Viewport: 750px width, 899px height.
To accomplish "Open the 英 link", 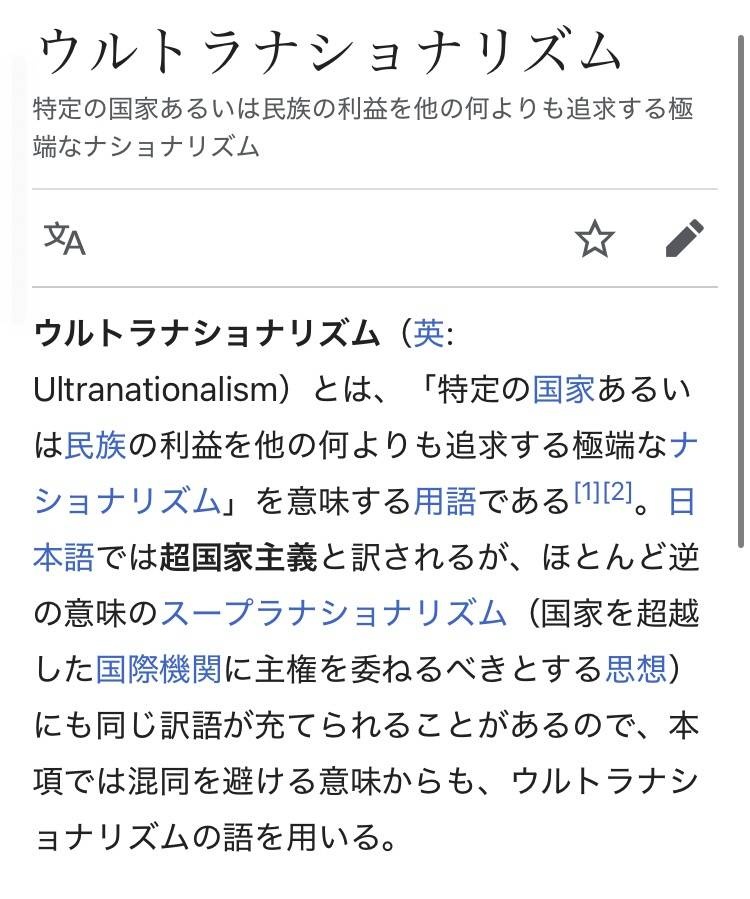I will tap(428, 333).
